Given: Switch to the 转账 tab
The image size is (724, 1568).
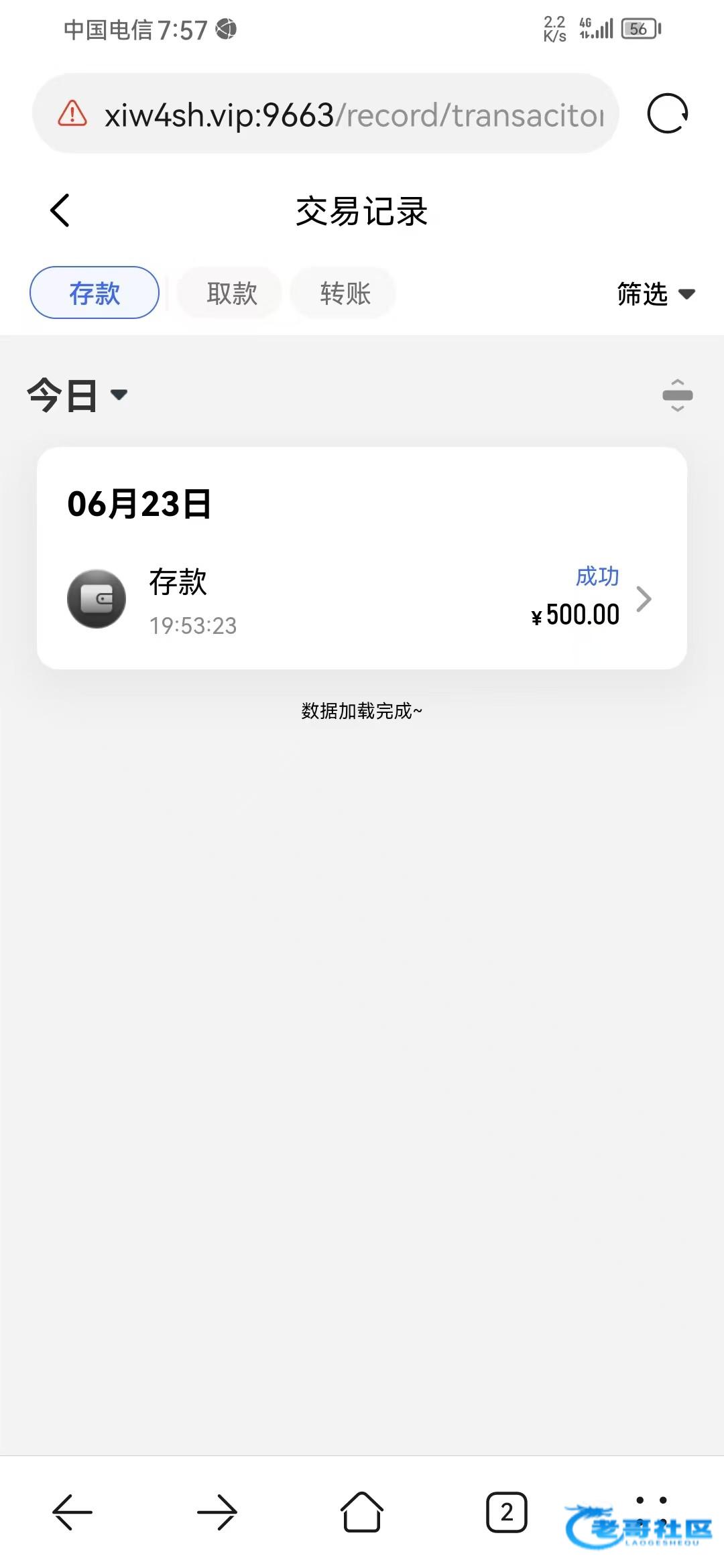Looking at the screenshot, I should [x=345, y=293].
